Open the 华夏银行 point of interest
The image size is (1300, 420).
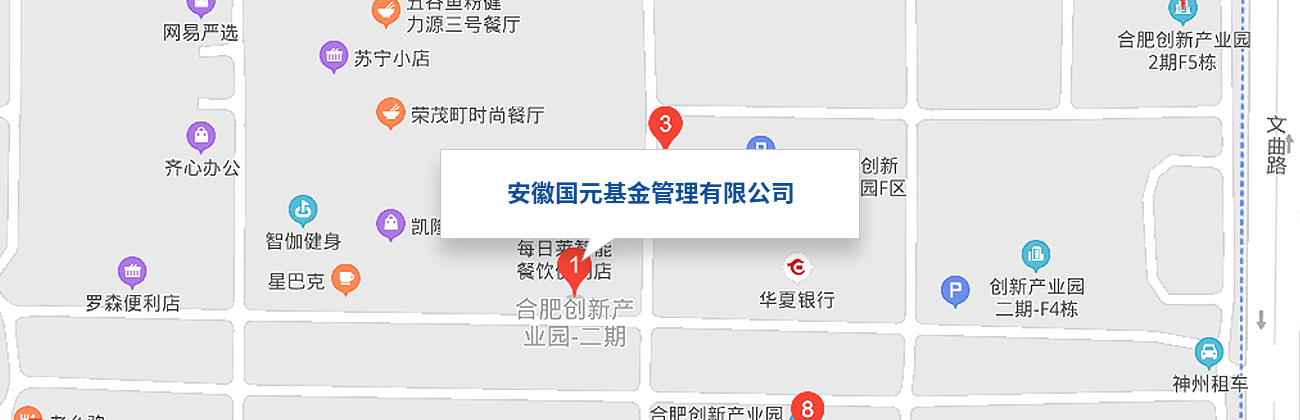(797, 267)
